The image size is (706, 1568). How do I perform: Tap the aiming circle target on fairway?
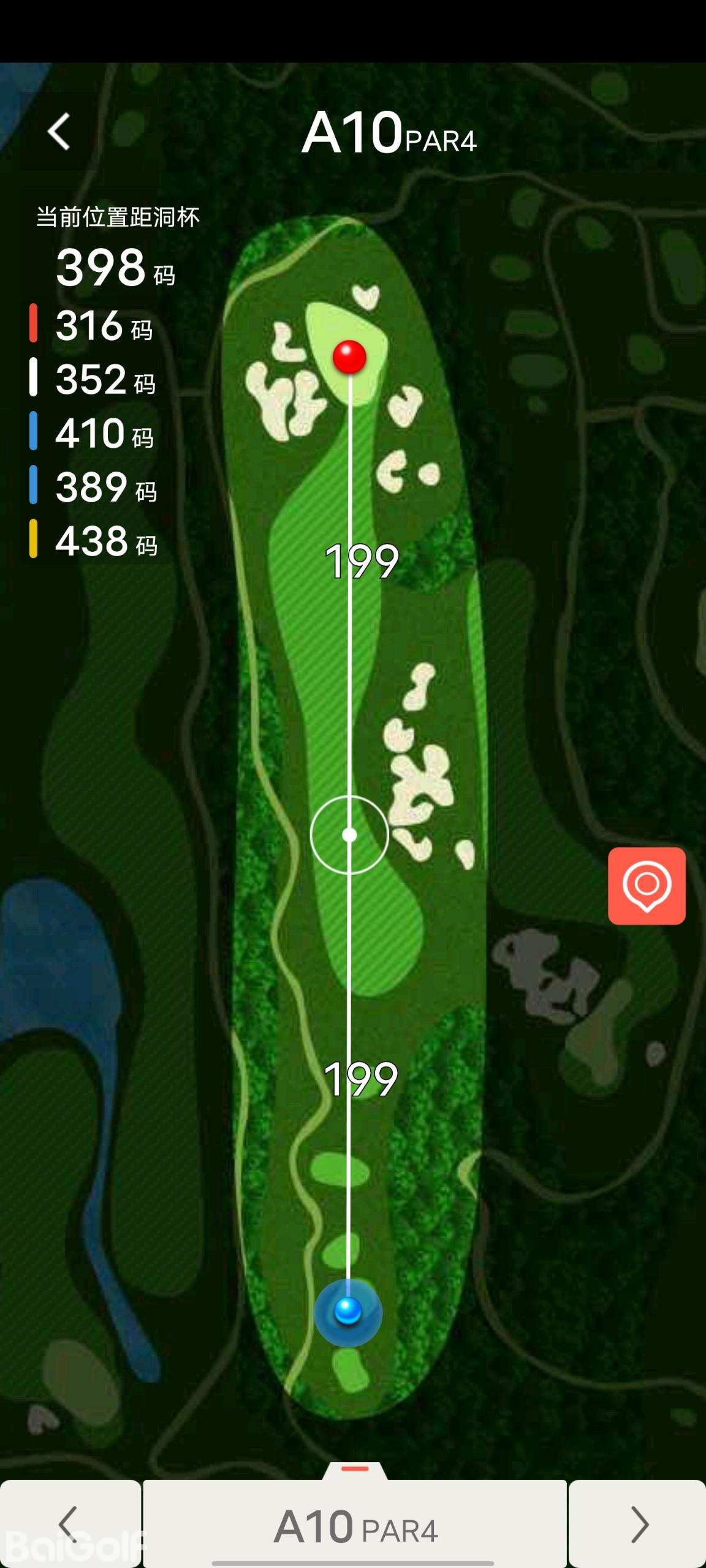[x=349, y=834]
